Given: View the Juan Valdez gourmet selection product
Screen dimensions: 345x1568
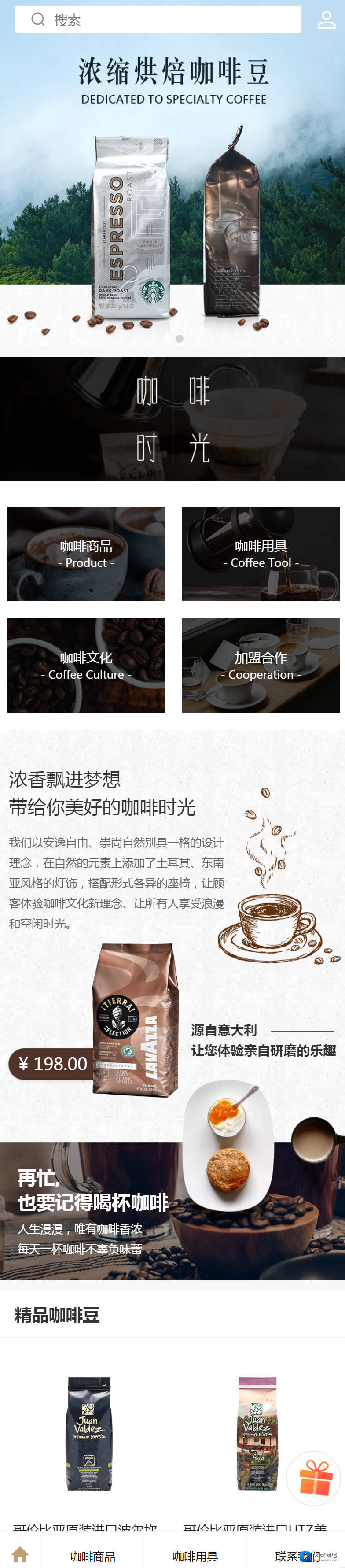Looking at the screenshot, I should pyautogui.click(x=257, y=1434).
